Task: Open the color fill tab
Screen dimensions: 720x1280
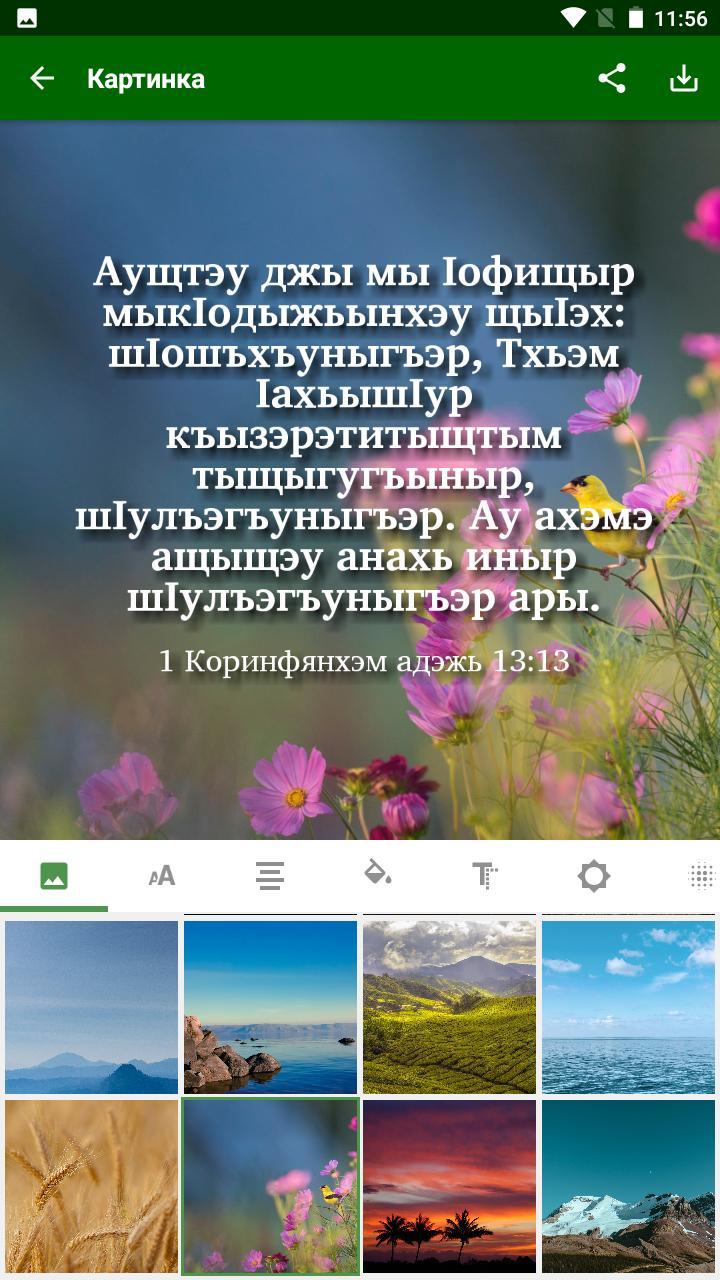Action: 378,874
